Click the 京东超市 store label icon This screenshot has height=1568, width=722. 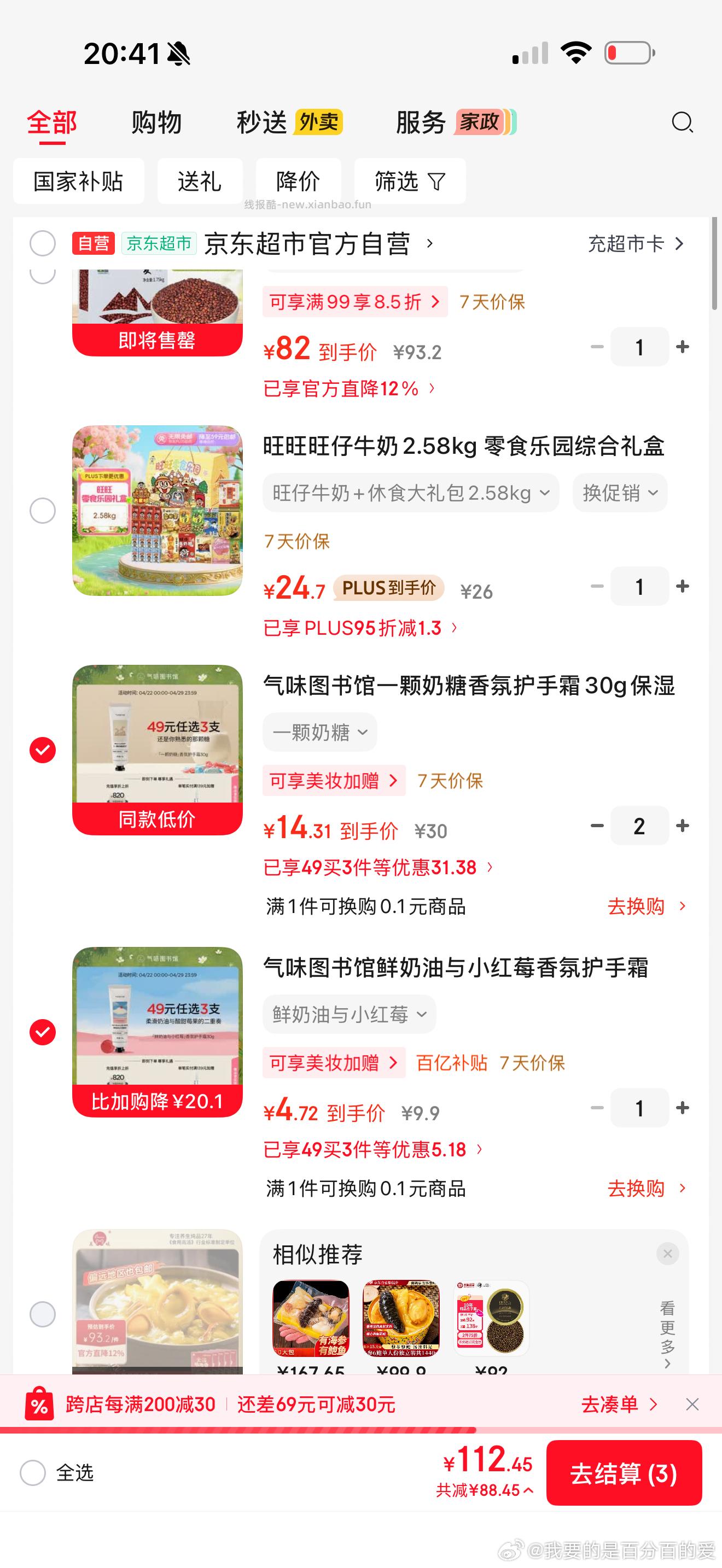160,243
